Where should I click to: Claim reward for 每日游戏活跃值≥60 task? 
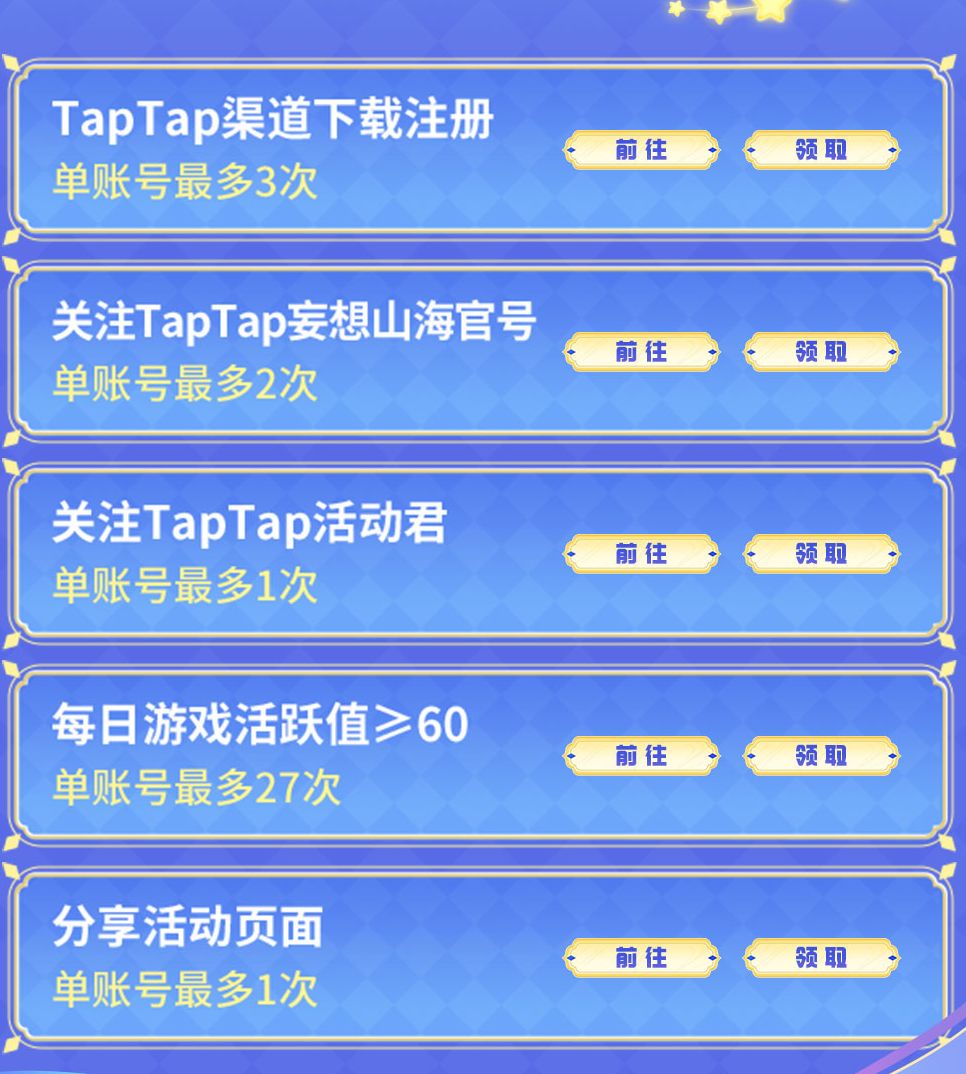pos(822,756)
